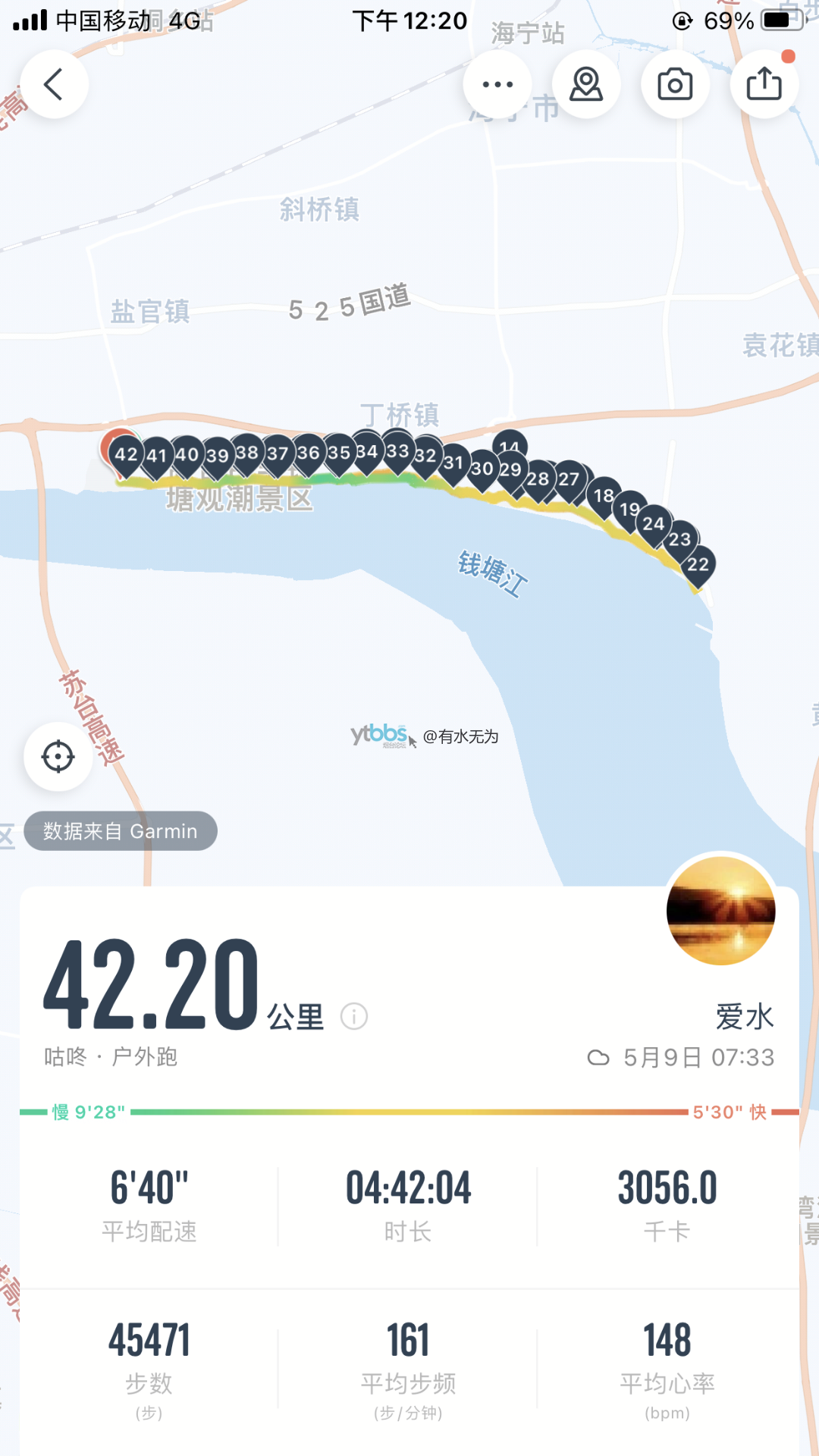Open the three-dot overflow menu

click(x=497, y=84)
